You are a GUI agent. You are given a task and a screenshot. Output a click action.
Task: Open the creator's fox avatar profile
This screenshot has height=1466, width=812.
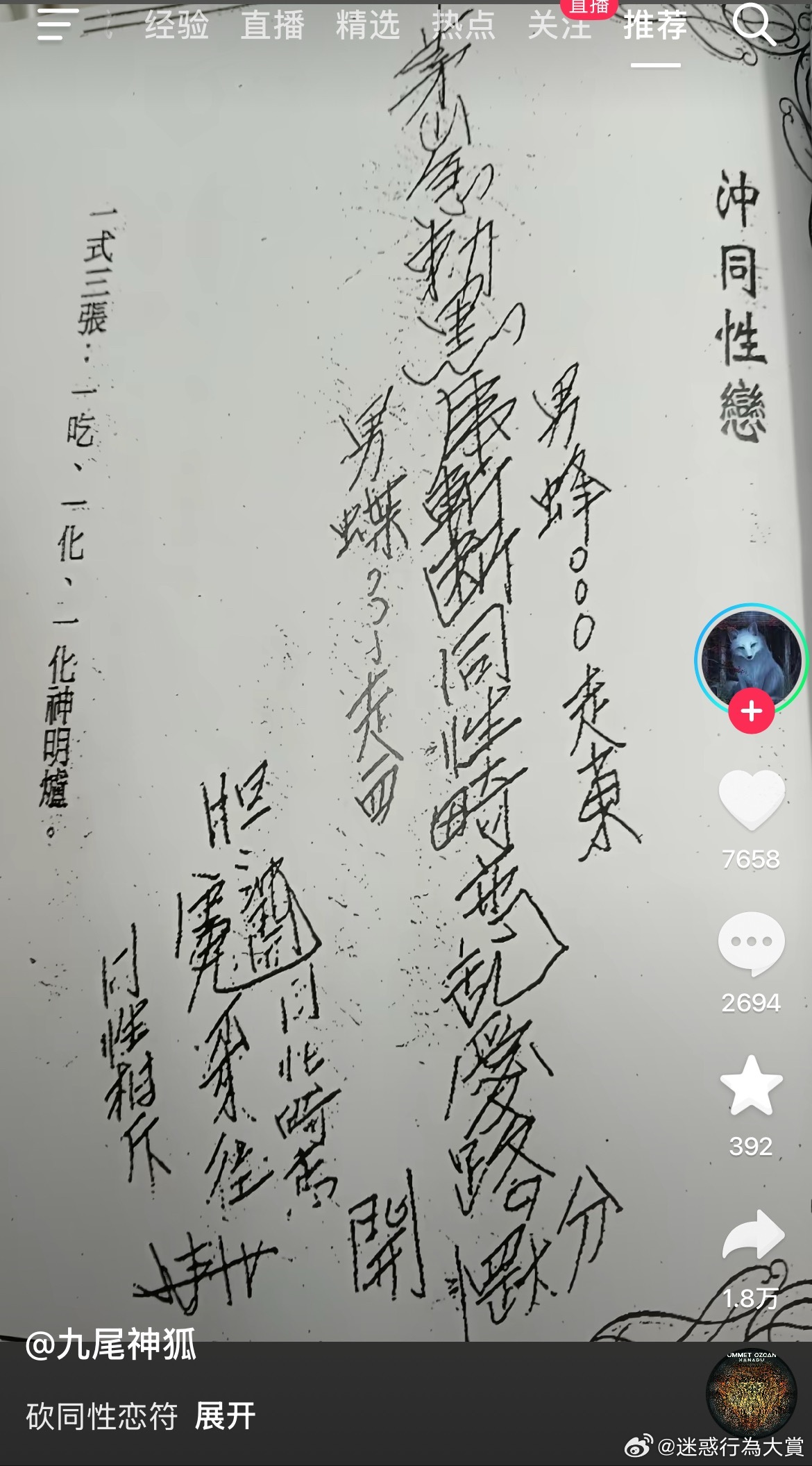(750, 656)
